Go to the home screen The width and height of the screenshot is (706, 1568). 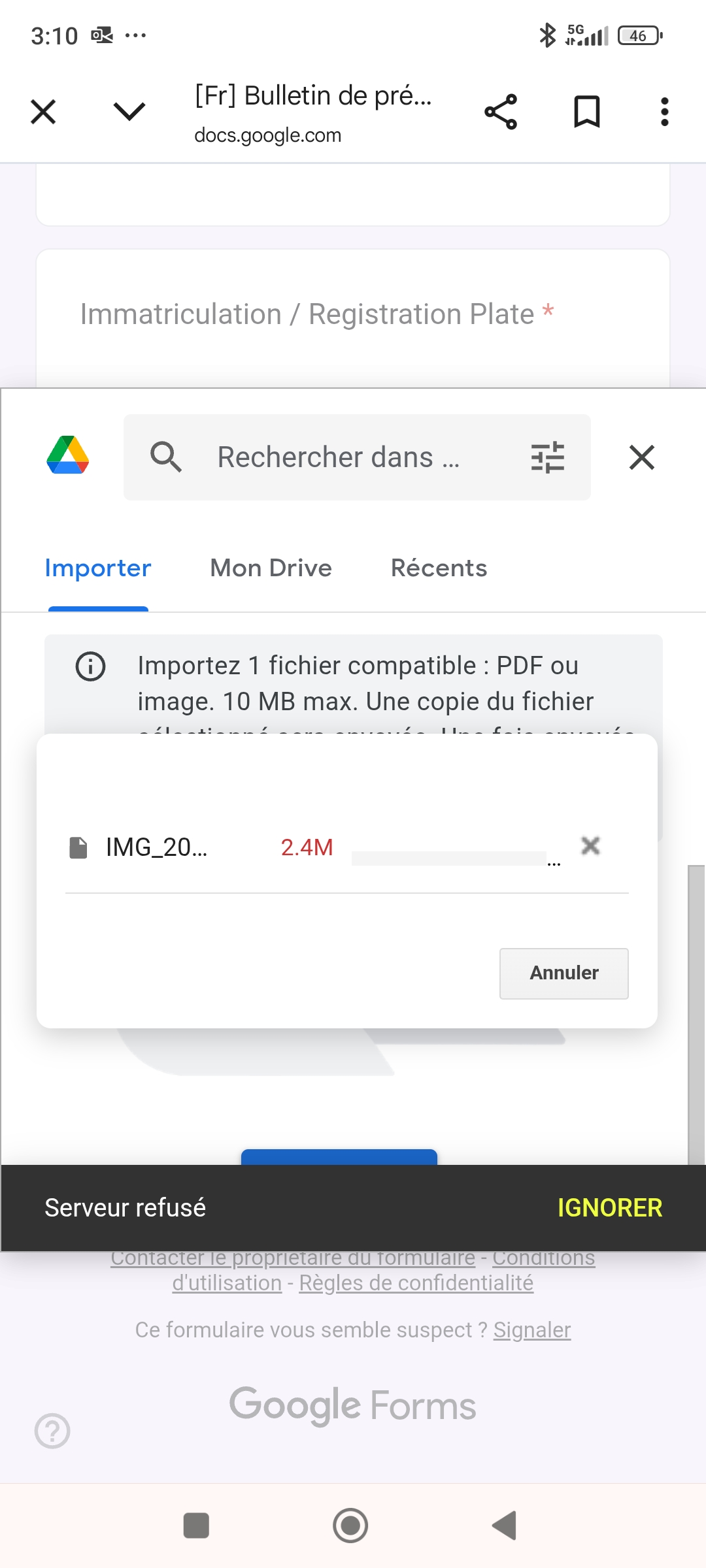350,1526
